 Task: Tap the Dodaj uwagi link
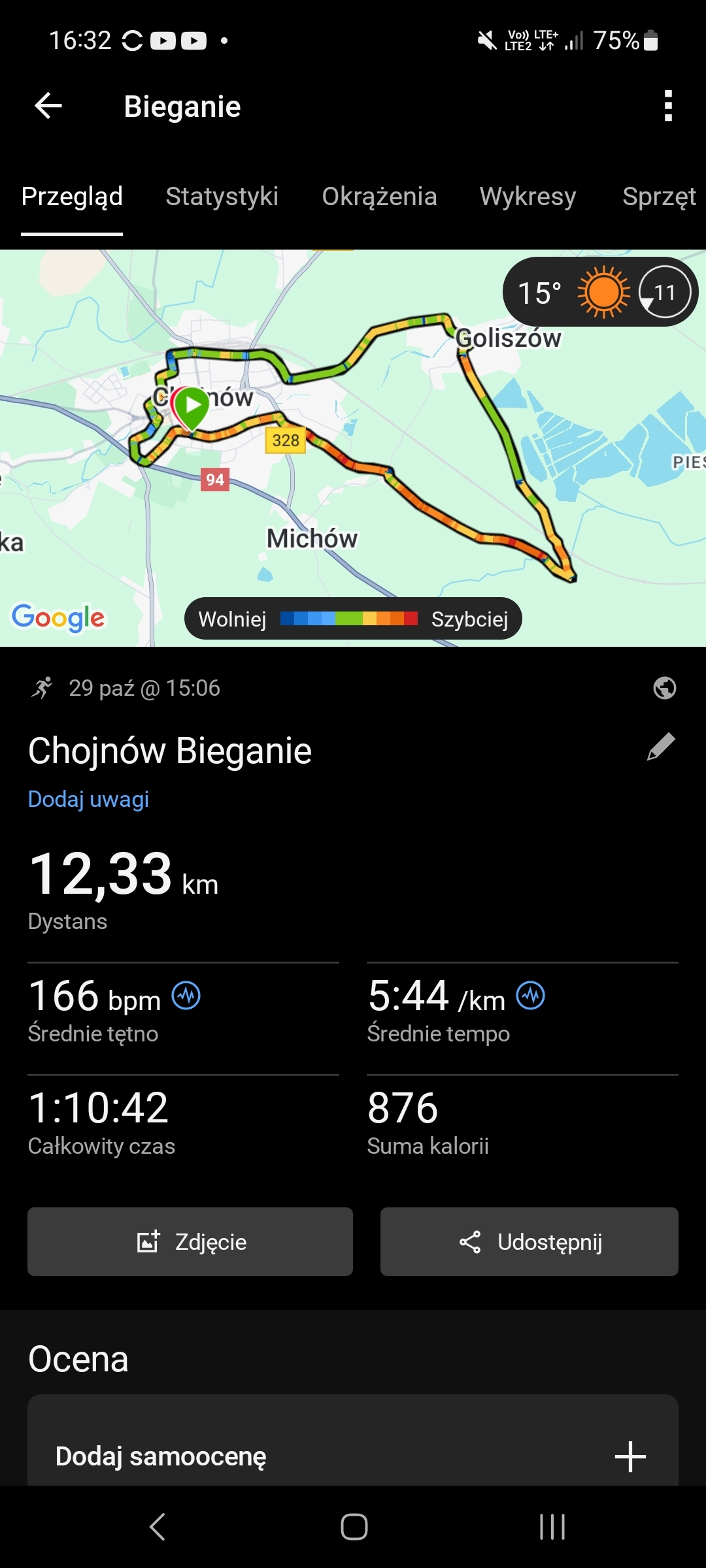(x=88, y=799)
